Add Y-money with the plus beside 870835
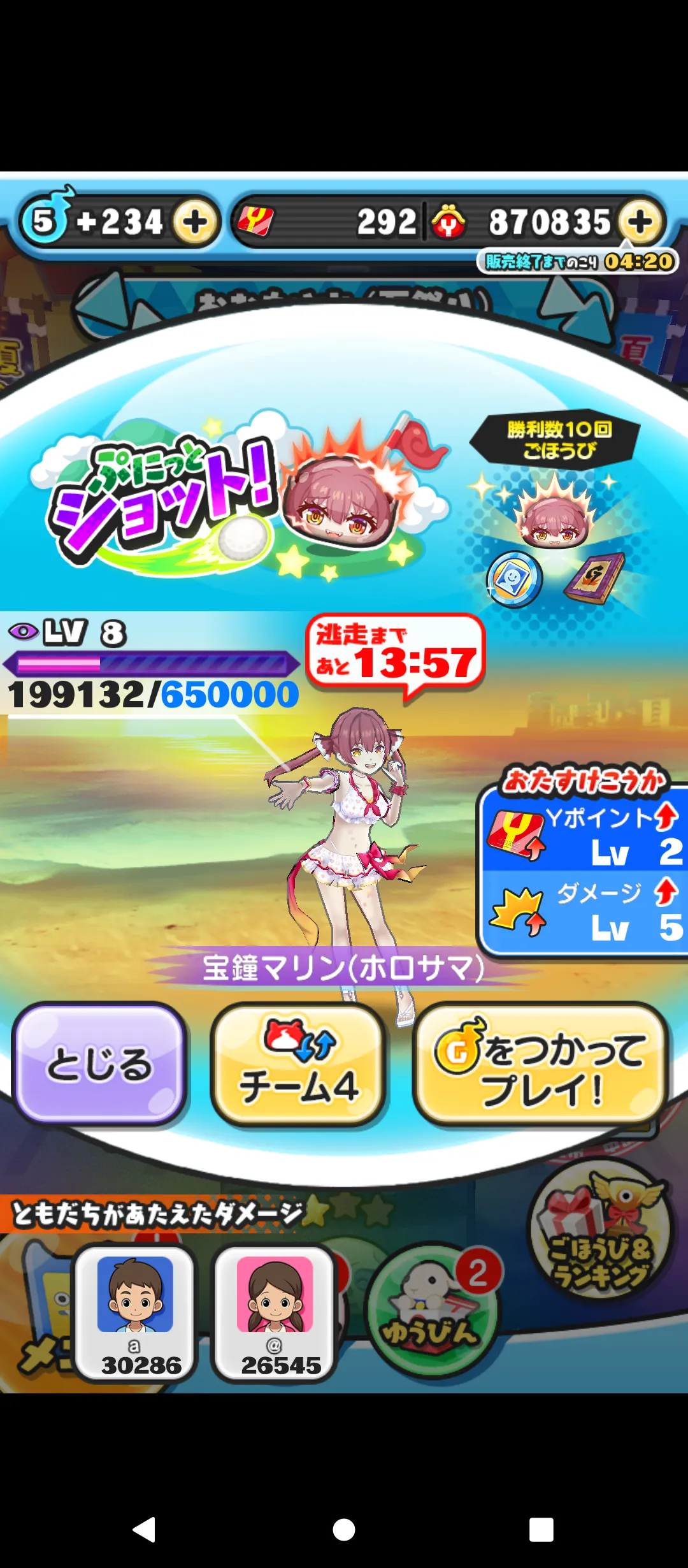The image size is (688, 1568). pyautogui.click(x=640, y=222)
